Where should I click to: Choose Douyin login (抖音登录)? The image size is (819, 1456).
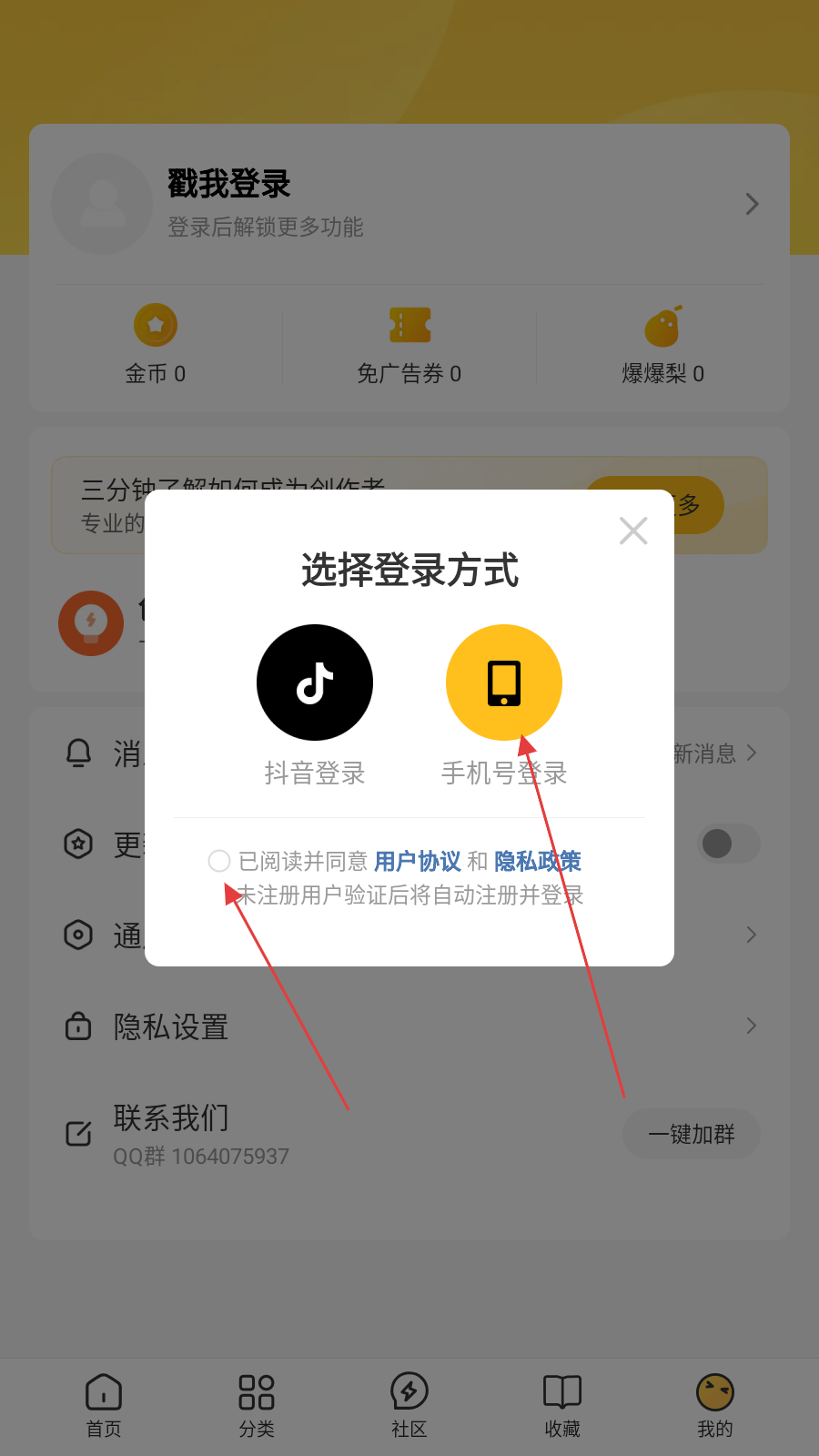coord(315,682)
